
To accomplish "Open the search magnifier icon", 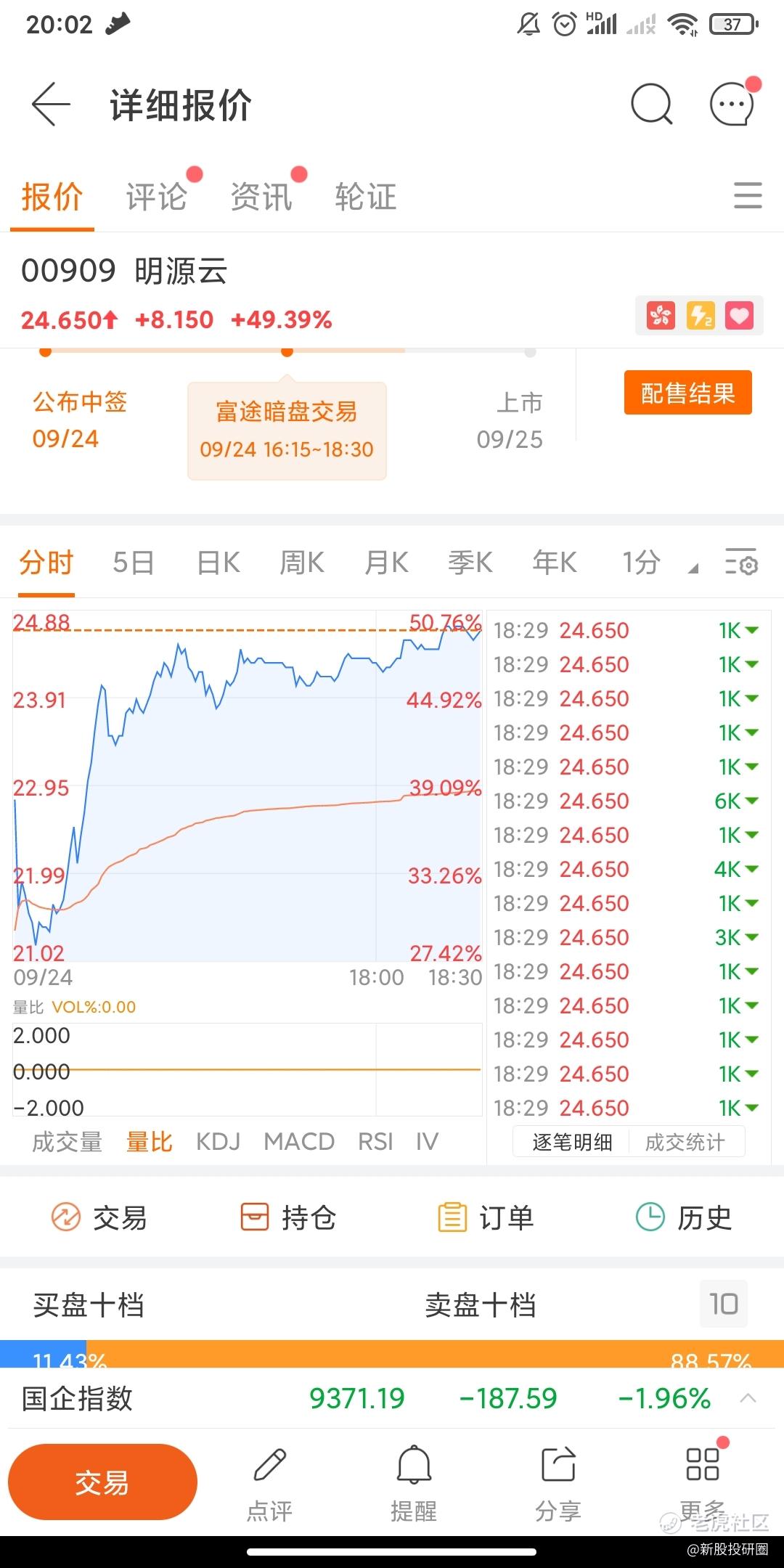I will coord(651,105).
